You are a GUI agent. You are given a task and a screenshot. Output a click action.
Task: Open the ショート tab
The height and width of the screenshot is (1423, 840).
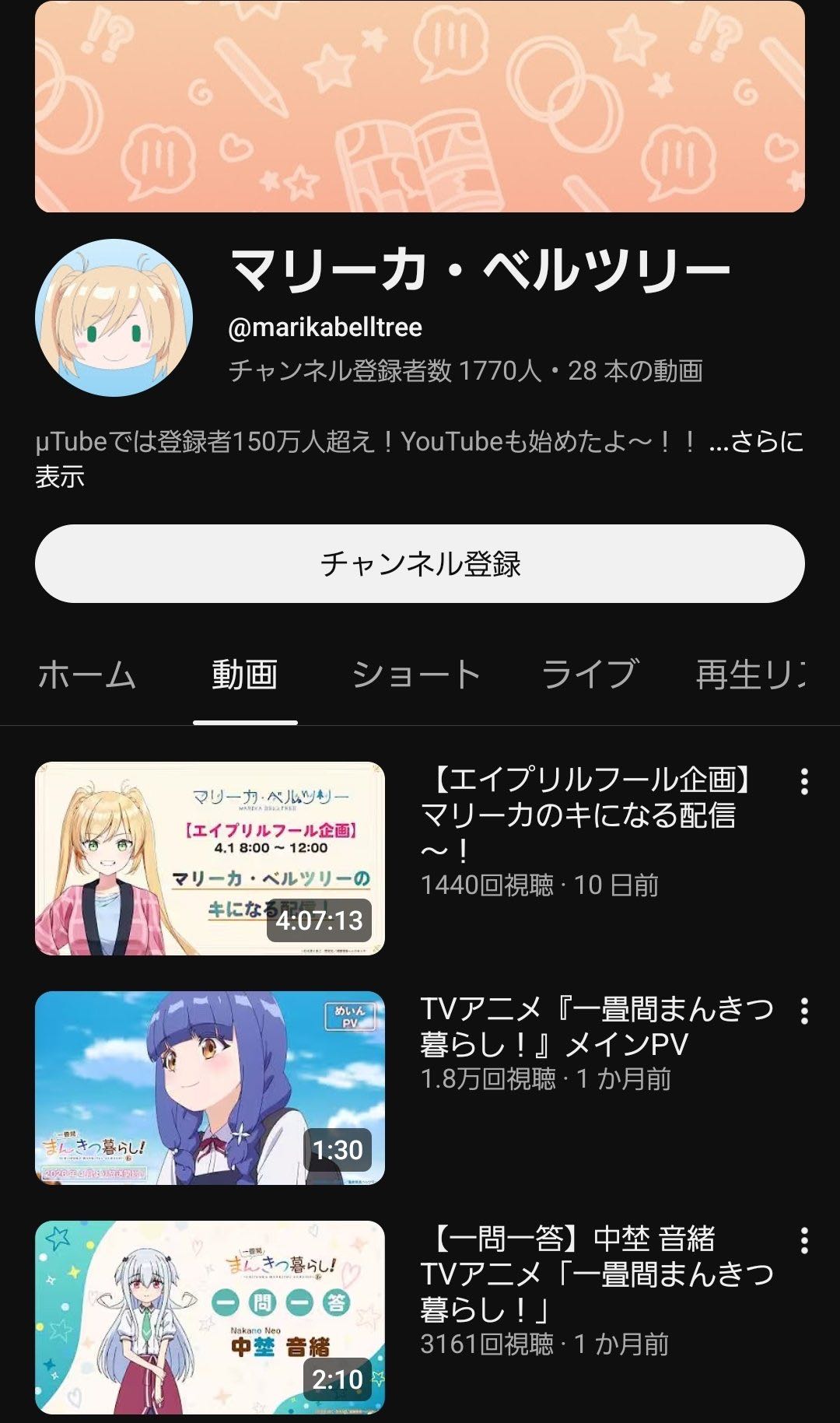point(416,675)
